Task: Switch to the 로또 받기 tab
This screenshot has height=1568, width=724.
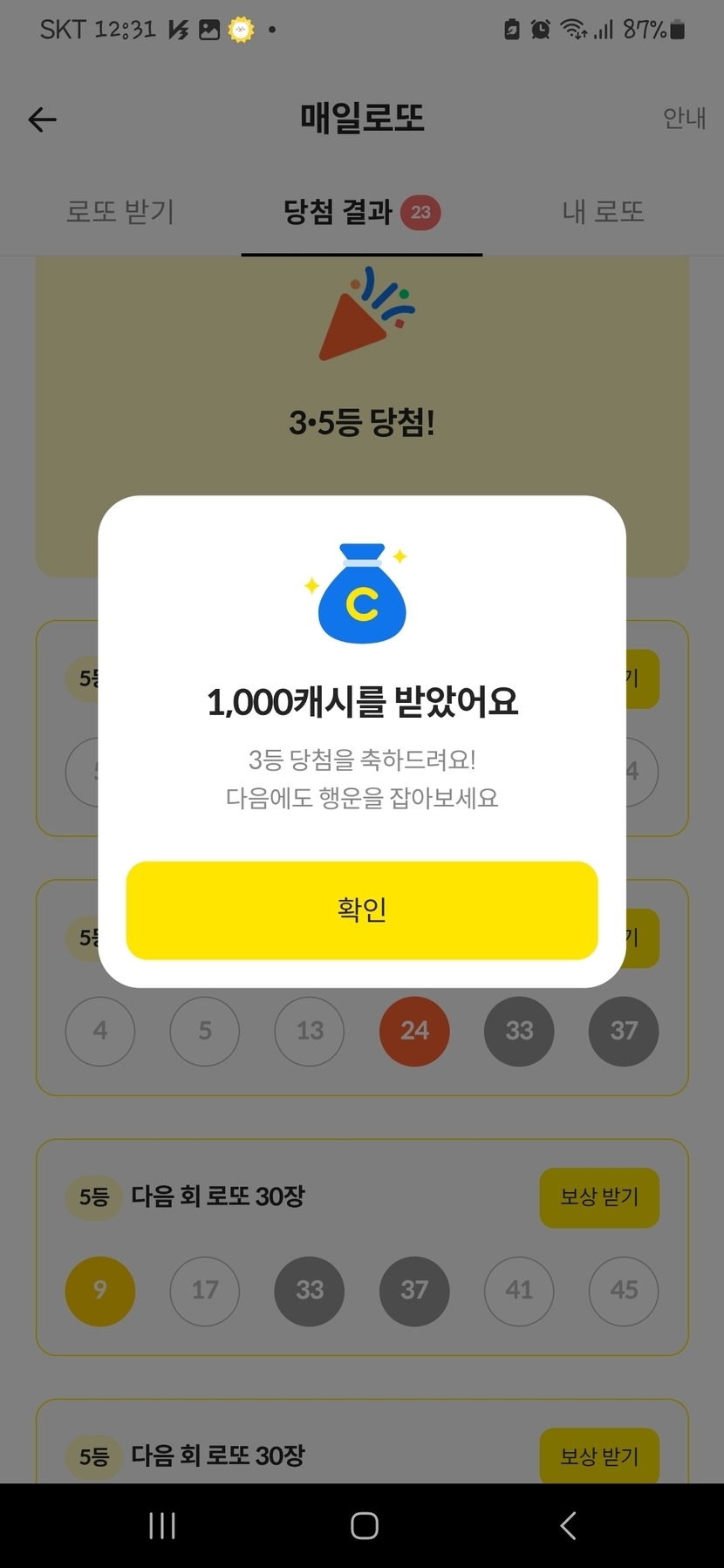Action: [120, 212]
